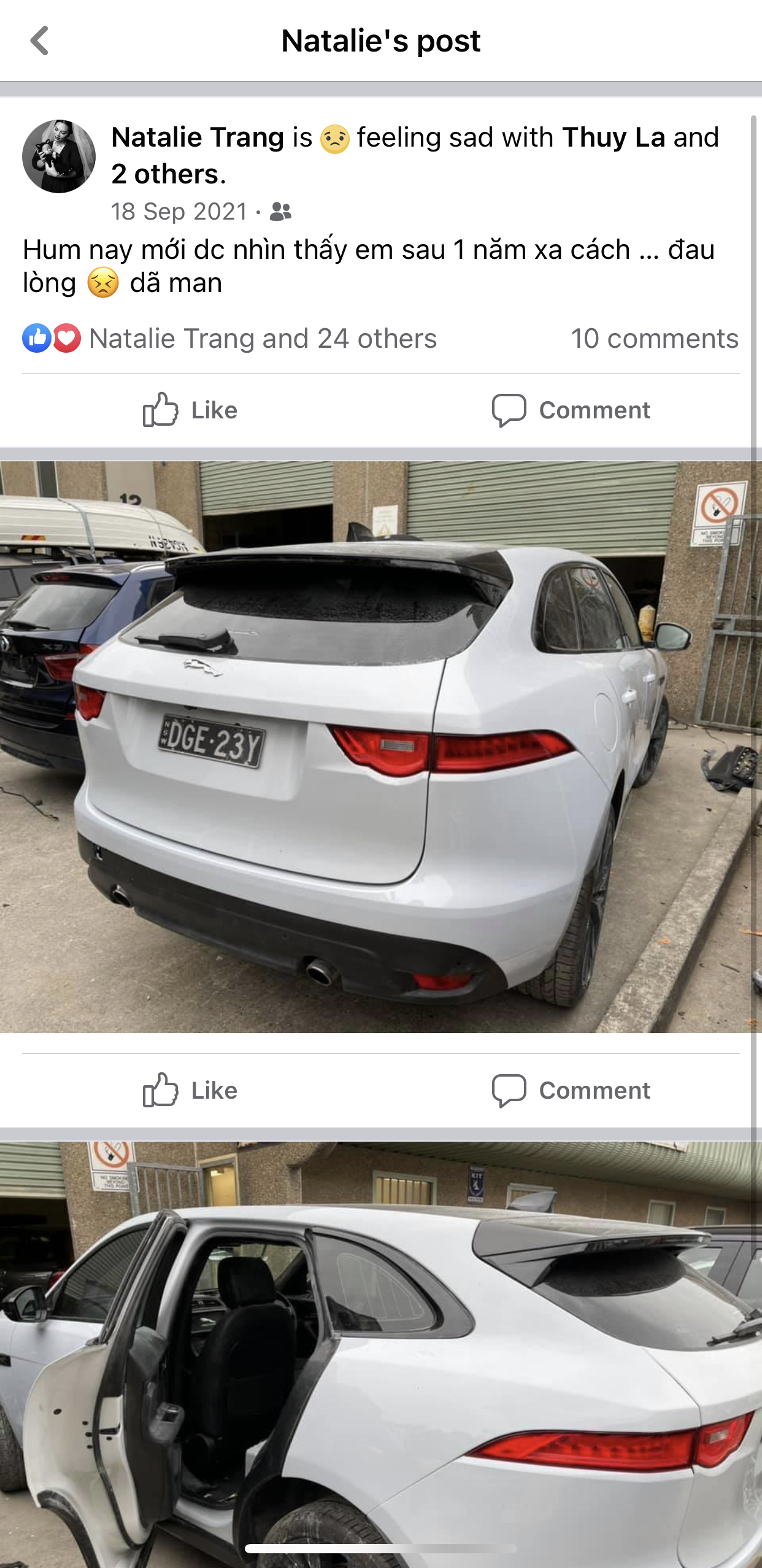Open the photo of the car with open door
Viewport: 762px width, 1568px height.
(x=380, y=1350)
